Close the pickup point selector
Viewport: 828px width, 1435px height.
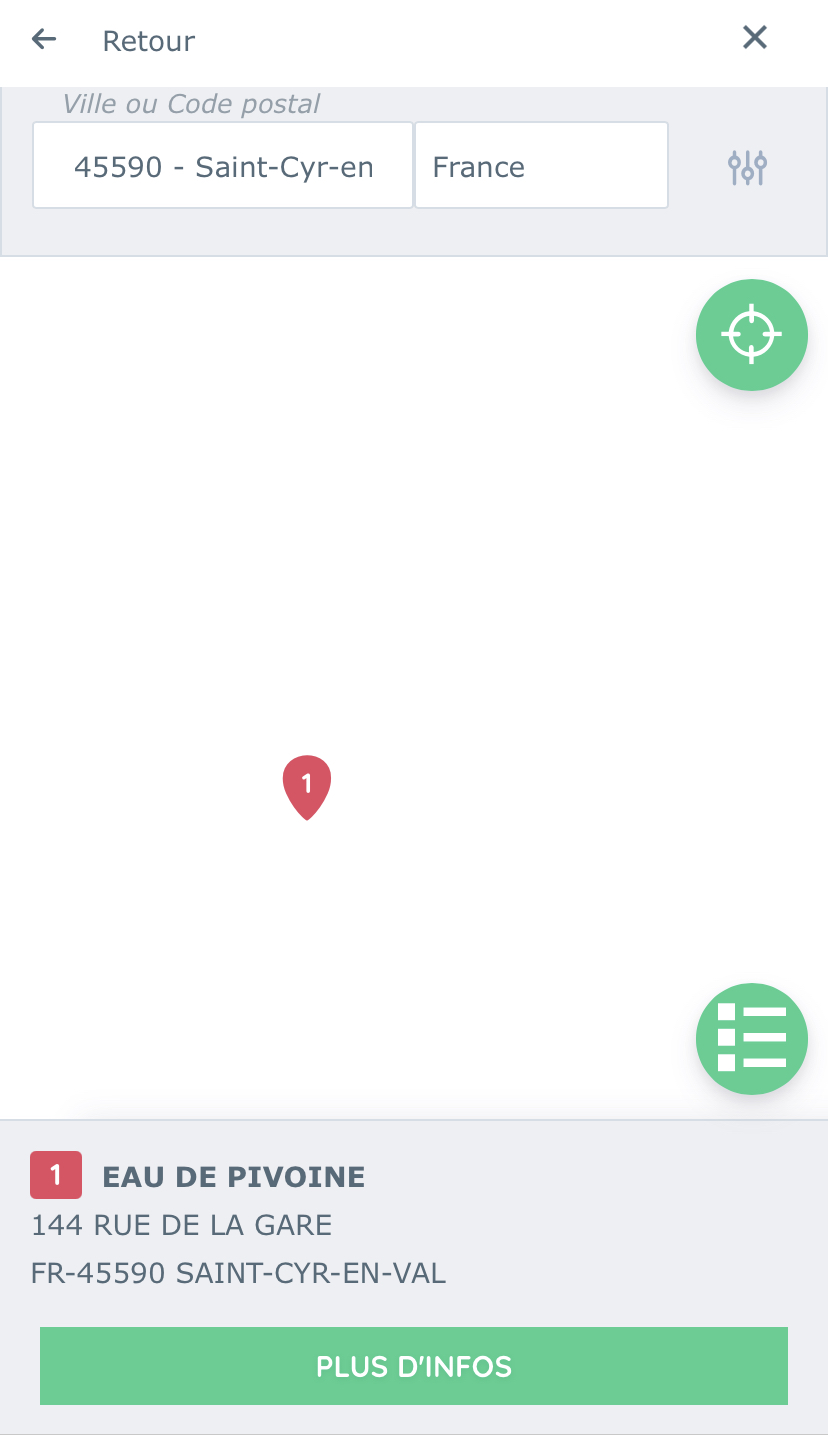click(x=754, y=38)
